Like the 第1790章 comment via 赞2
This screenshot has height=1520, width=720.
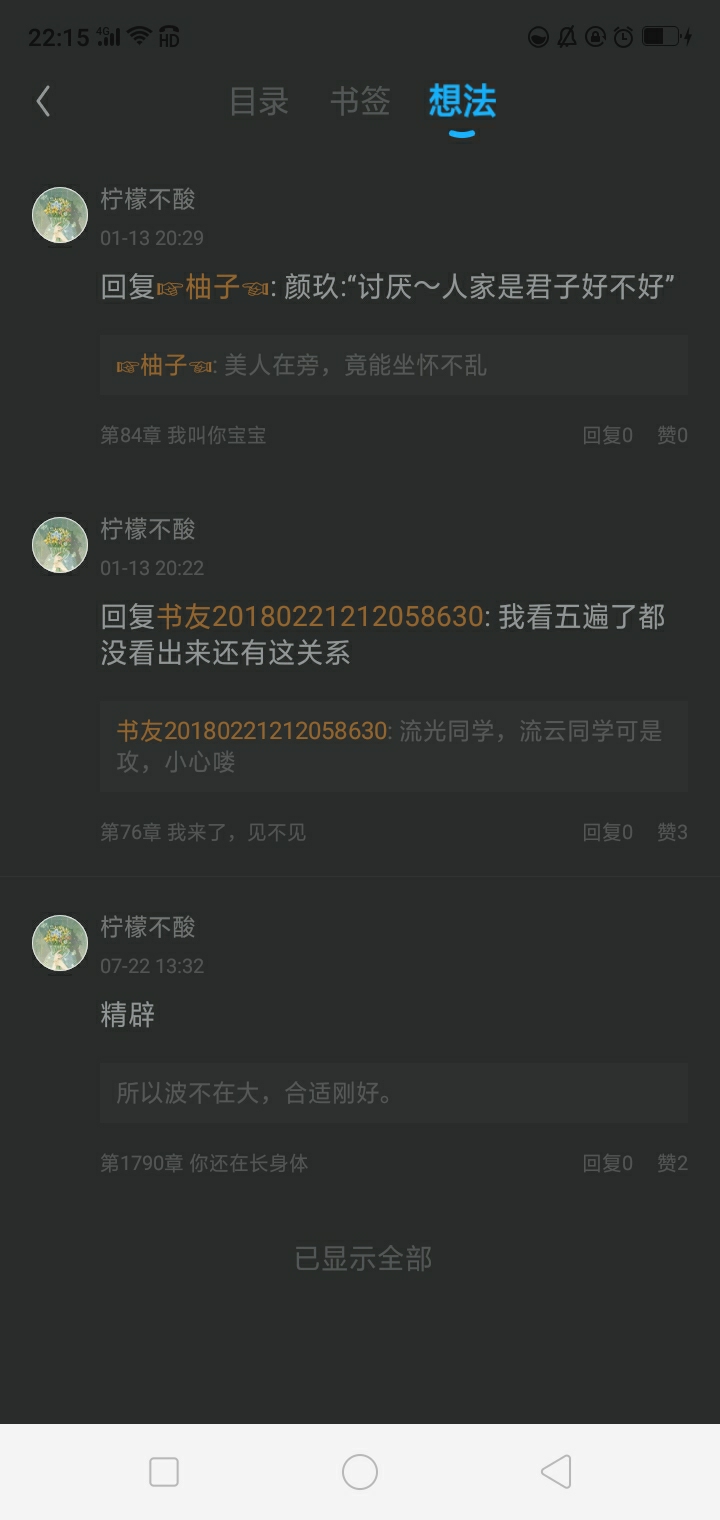click(x=672, y=1163)
